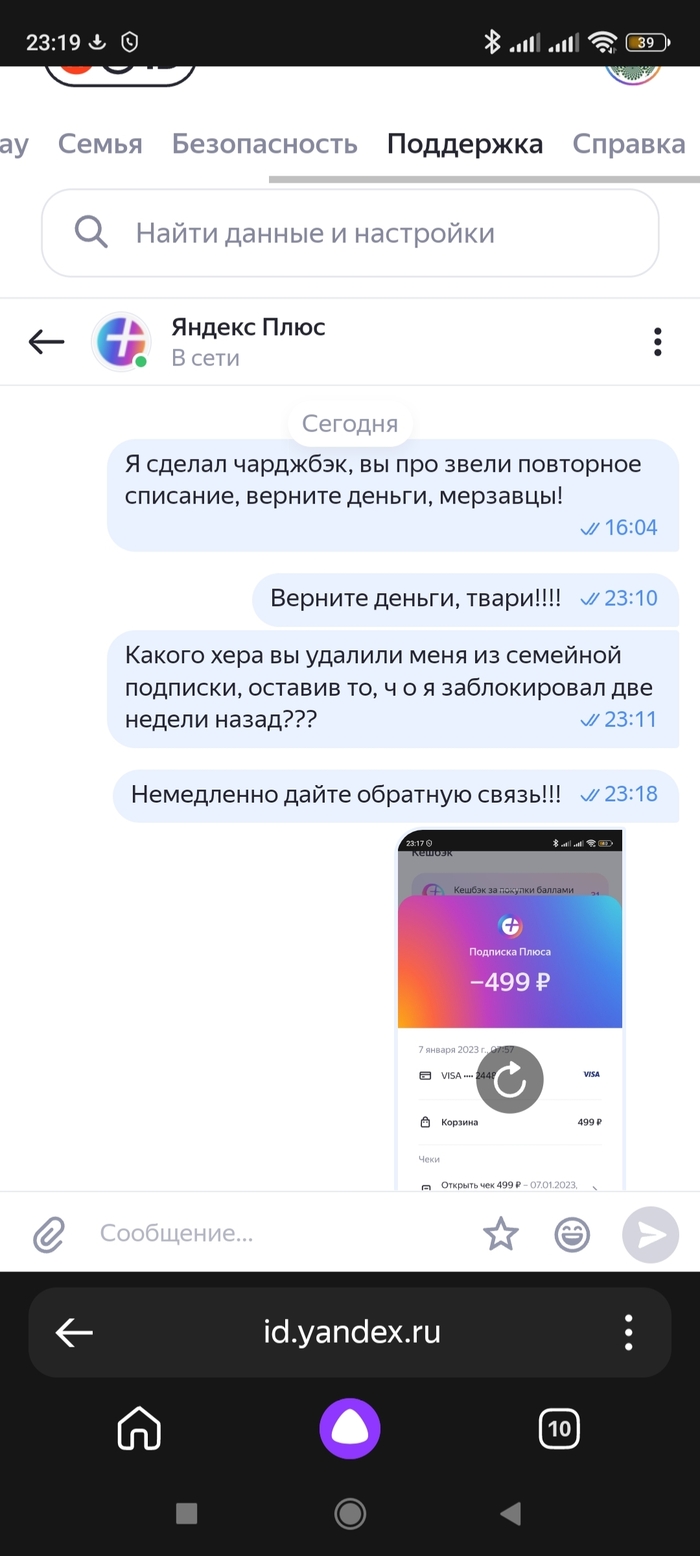Go back from the Яндекс Плюс chat
700x1556 pixels.
(46, 342)
